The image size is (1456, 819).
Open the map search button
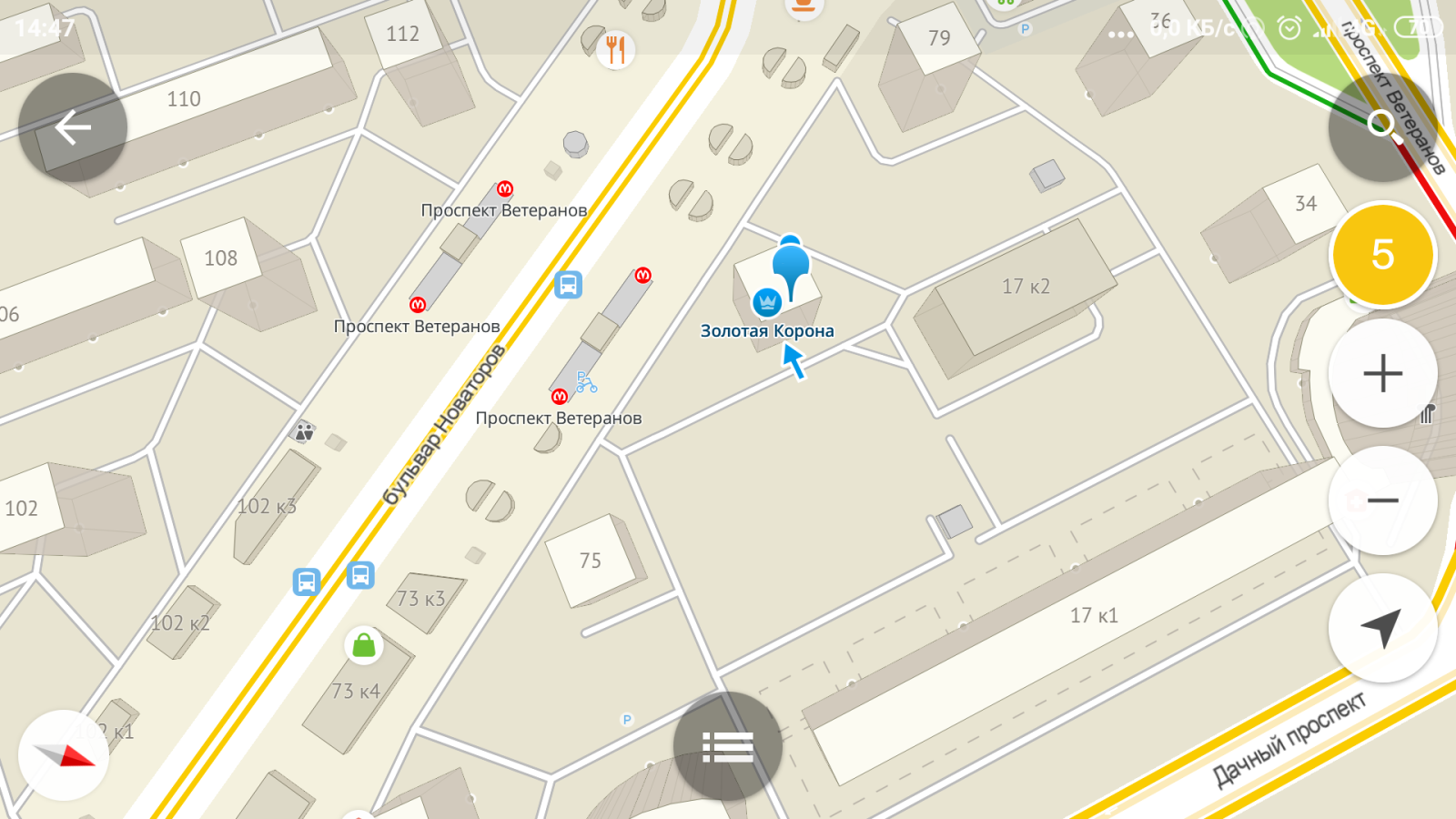pos(1381,126)
